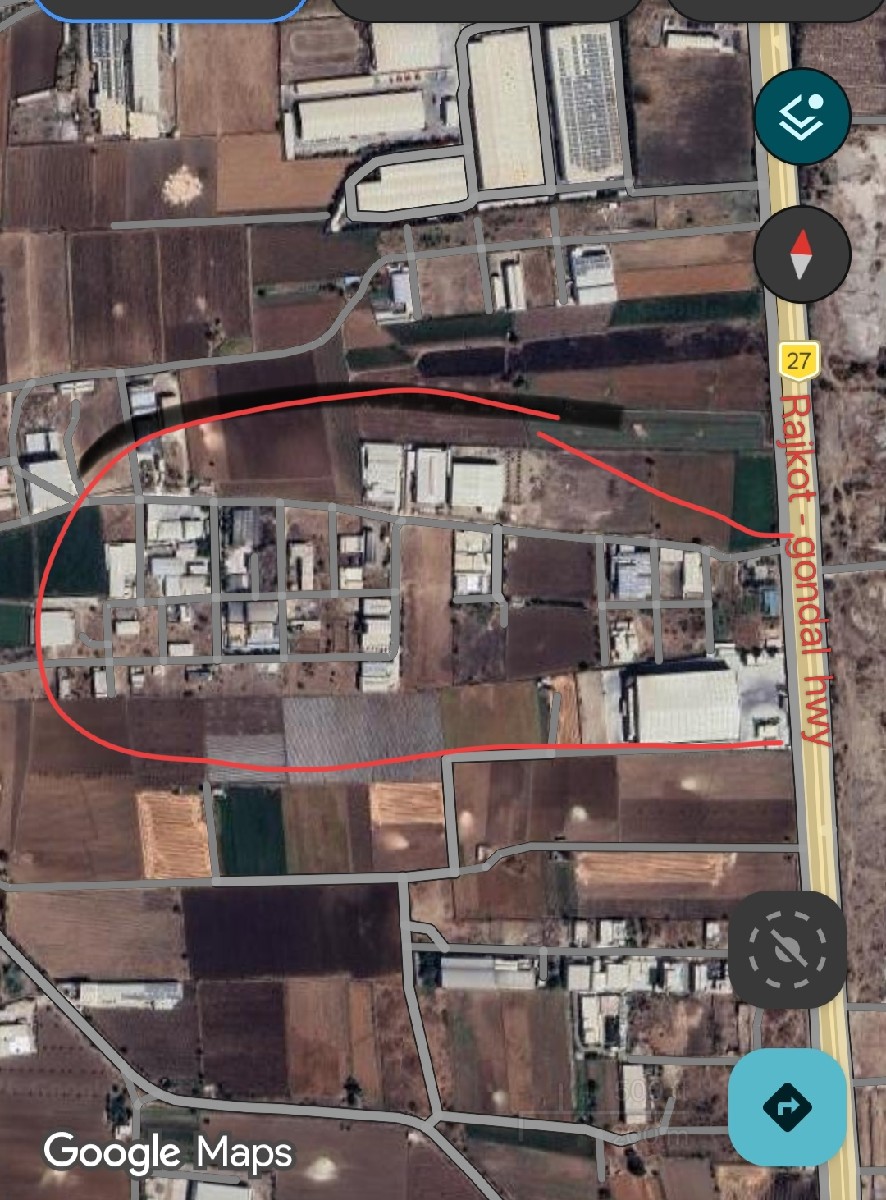Viewport: 886px width, 1200px height.
Task: Center map on my location
Action: [x=787, y=950]
